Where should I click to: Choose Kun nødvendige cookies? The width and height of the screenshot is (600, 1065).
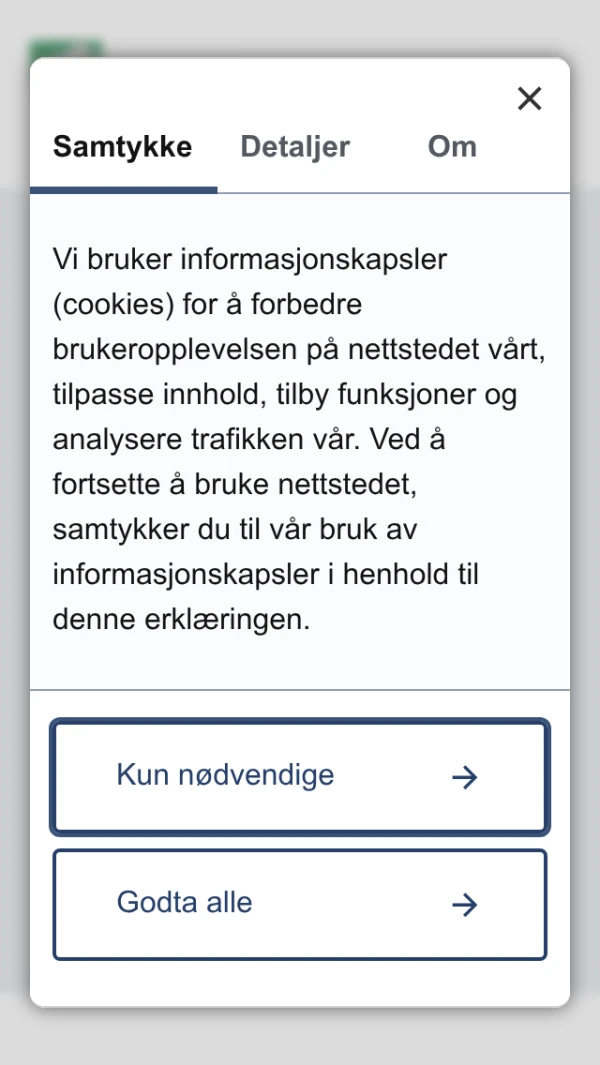coord(299,776)
